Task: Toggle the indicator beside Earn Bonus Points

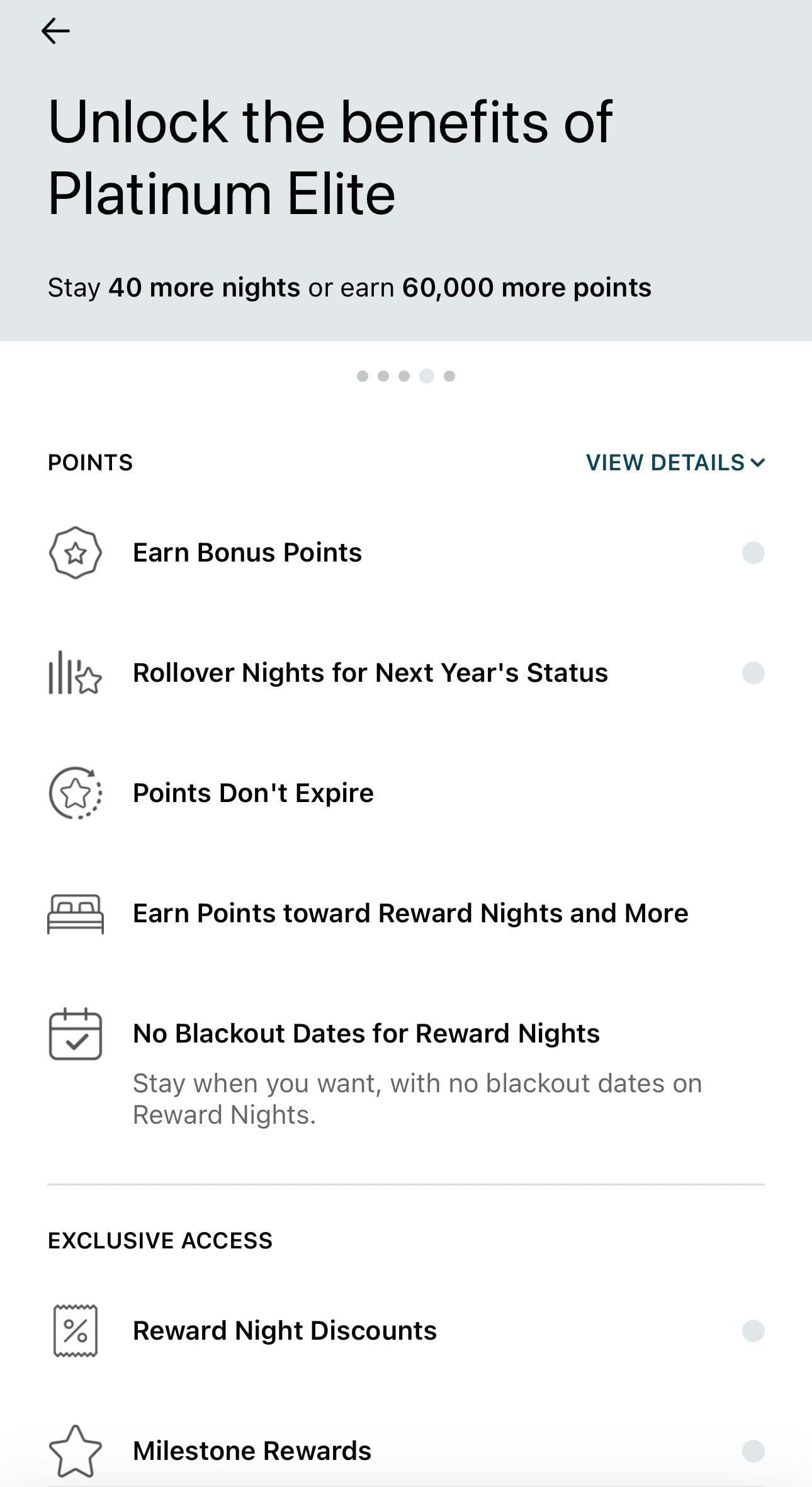Action: pyautogui.click(x=753, y=552)
